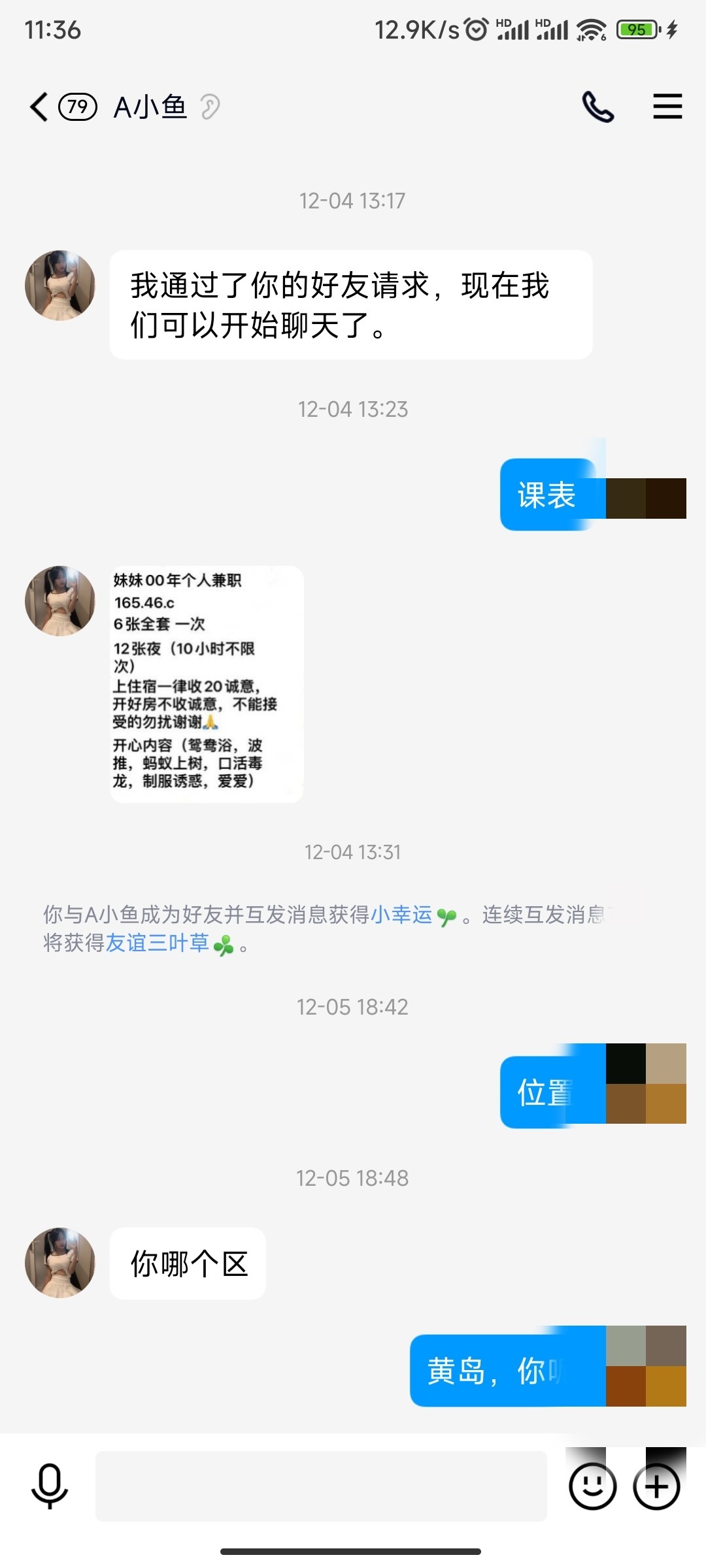The height and width of the screenshot is (1568, 706).
Task: Open the plus attachments panel
Action: (656, 1487)
